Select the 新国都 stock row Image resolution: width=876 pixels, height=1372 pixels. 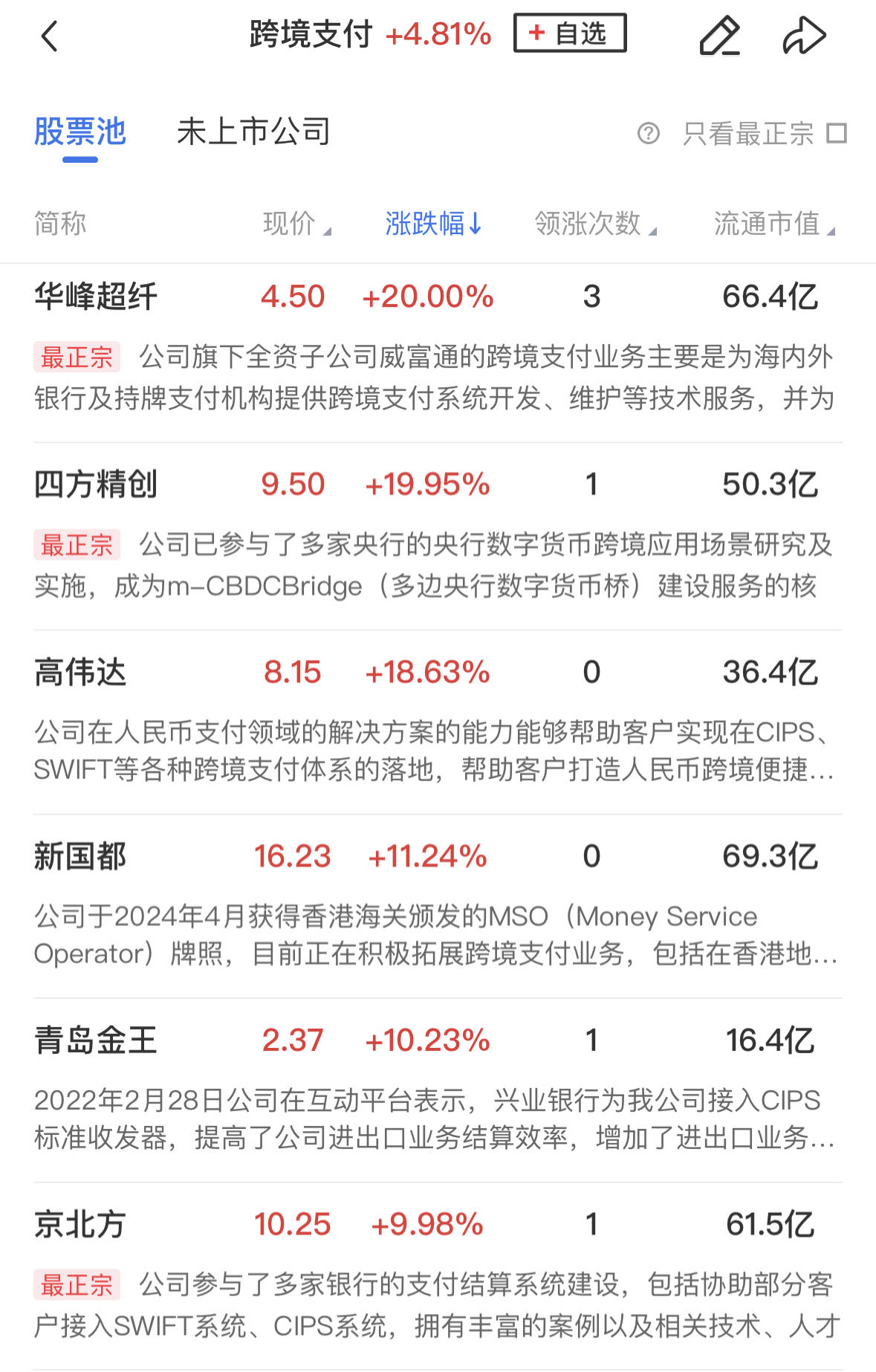[x=80, y=856]
